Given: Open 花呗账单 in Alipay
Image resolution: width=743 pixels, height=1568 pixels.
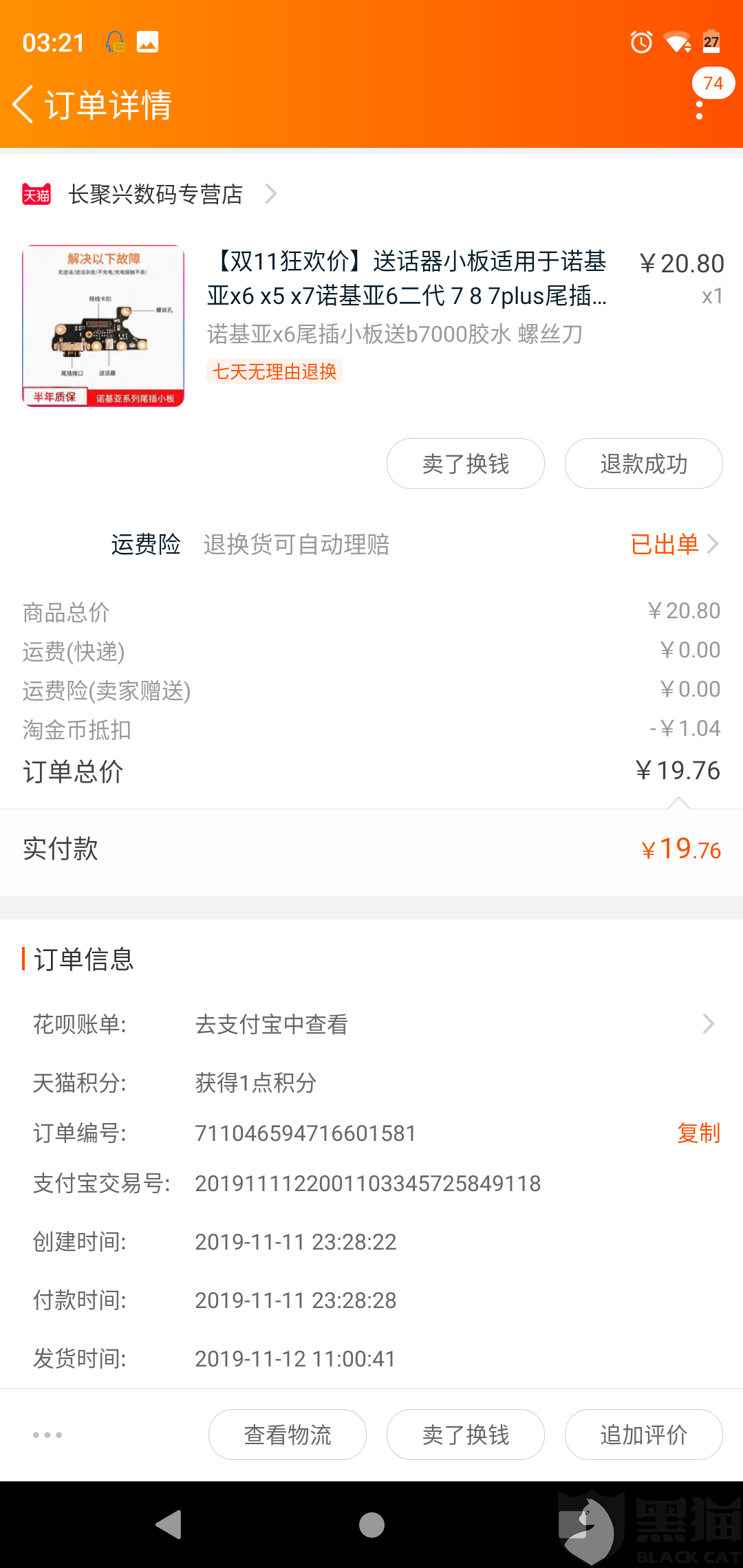Looking at the screenshot, I should [371, 1024].
